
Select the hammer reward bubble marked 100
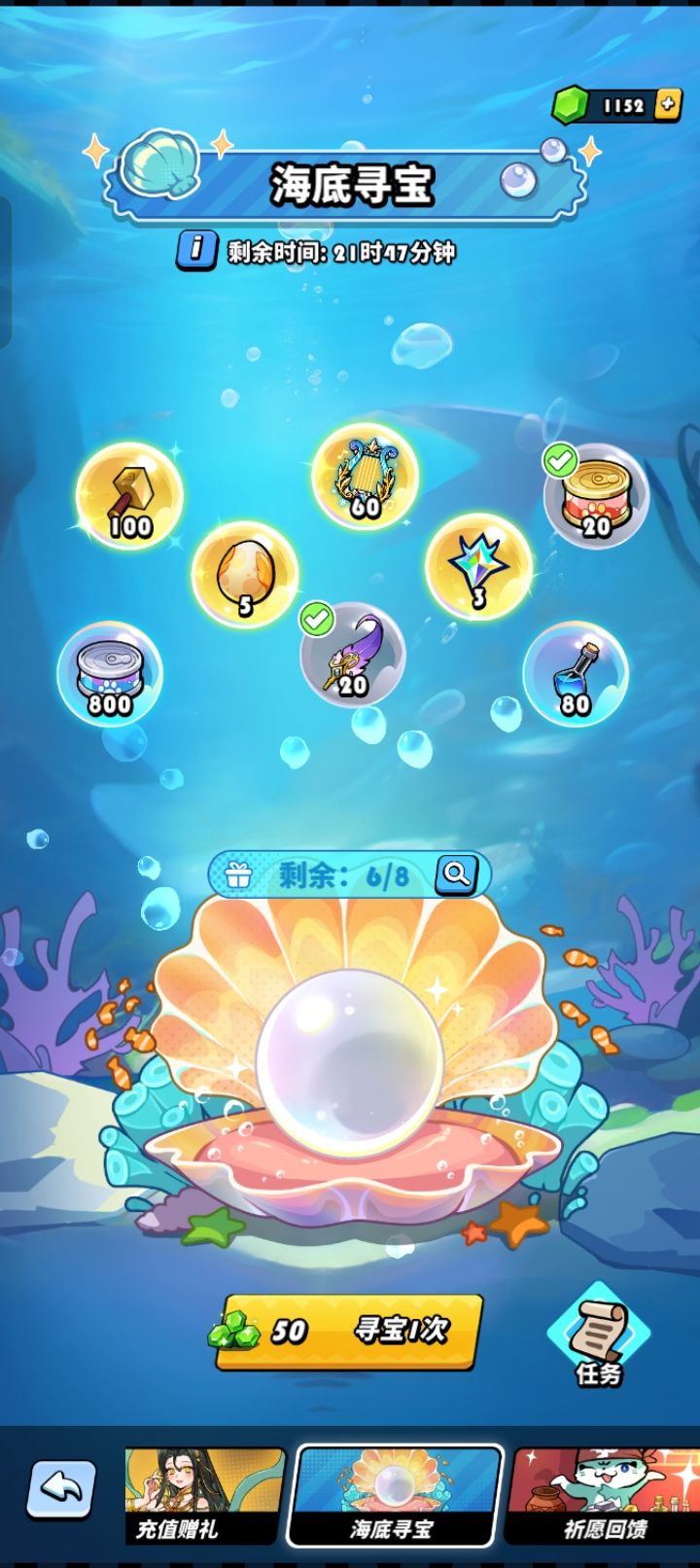(x=129, y=496)
